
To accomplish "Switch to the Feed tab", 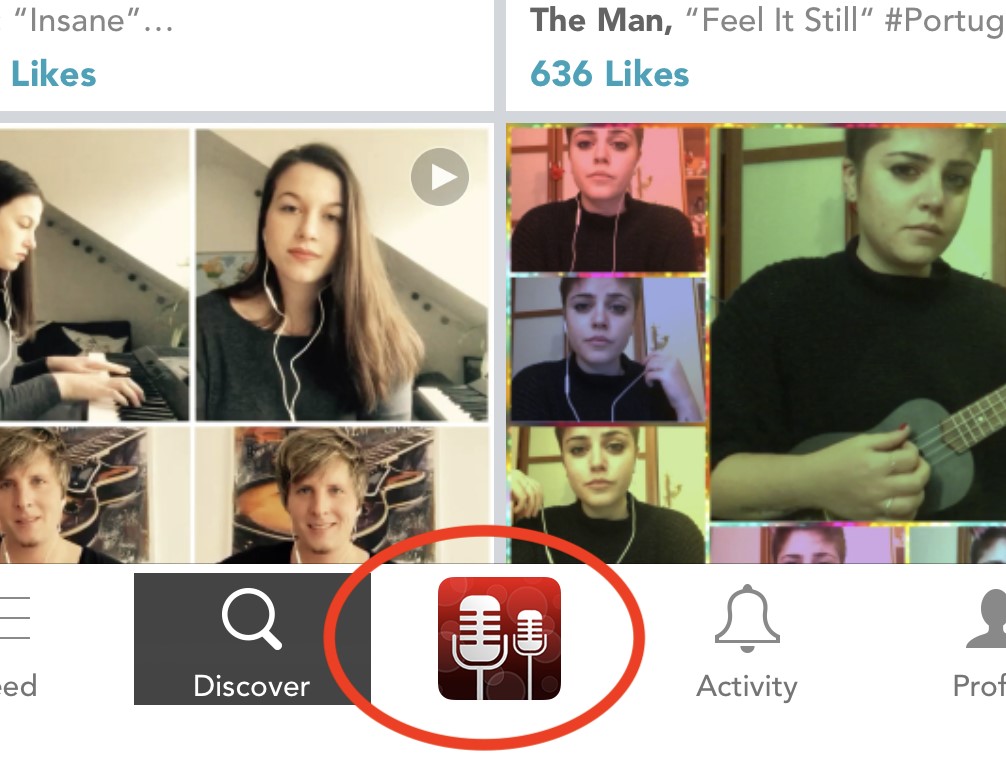I will click(16, 640).
